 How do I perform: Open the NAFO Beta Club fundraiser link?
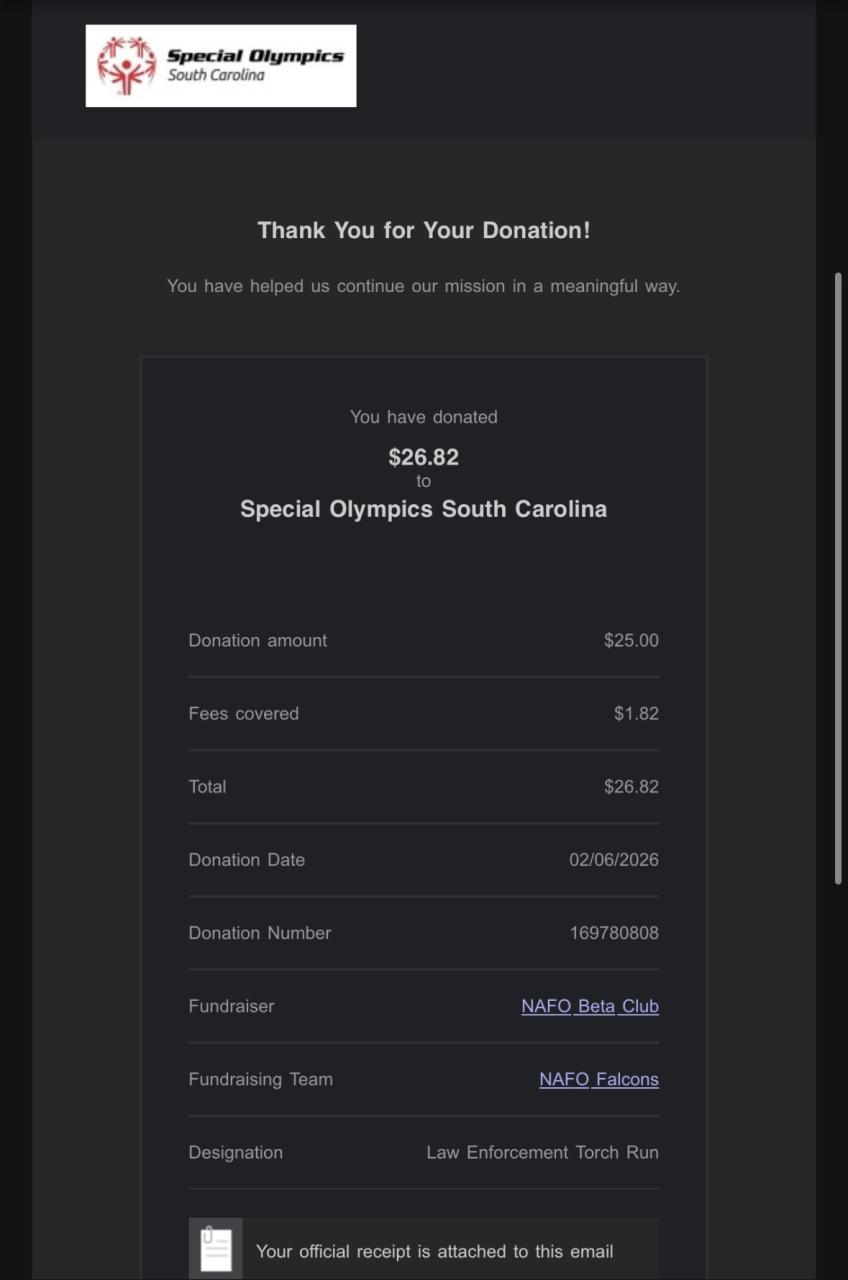click(x=590, y=1006)
